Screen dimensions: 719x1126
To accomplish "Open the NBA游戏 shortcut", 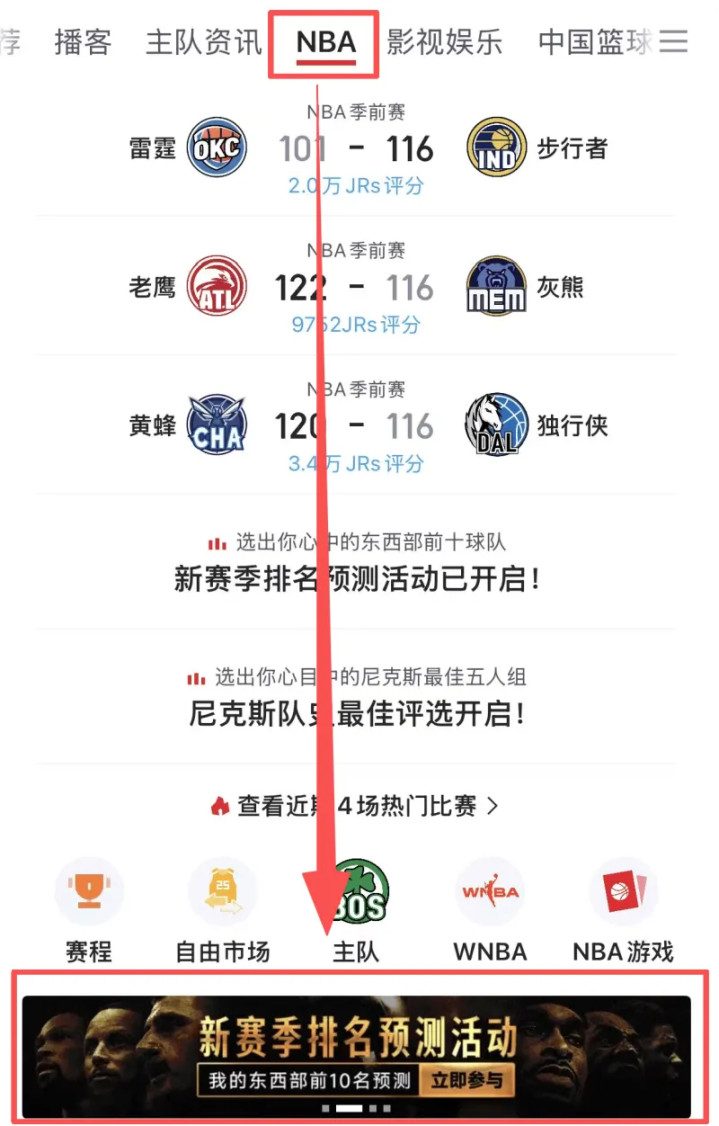I will coord(623,908).
